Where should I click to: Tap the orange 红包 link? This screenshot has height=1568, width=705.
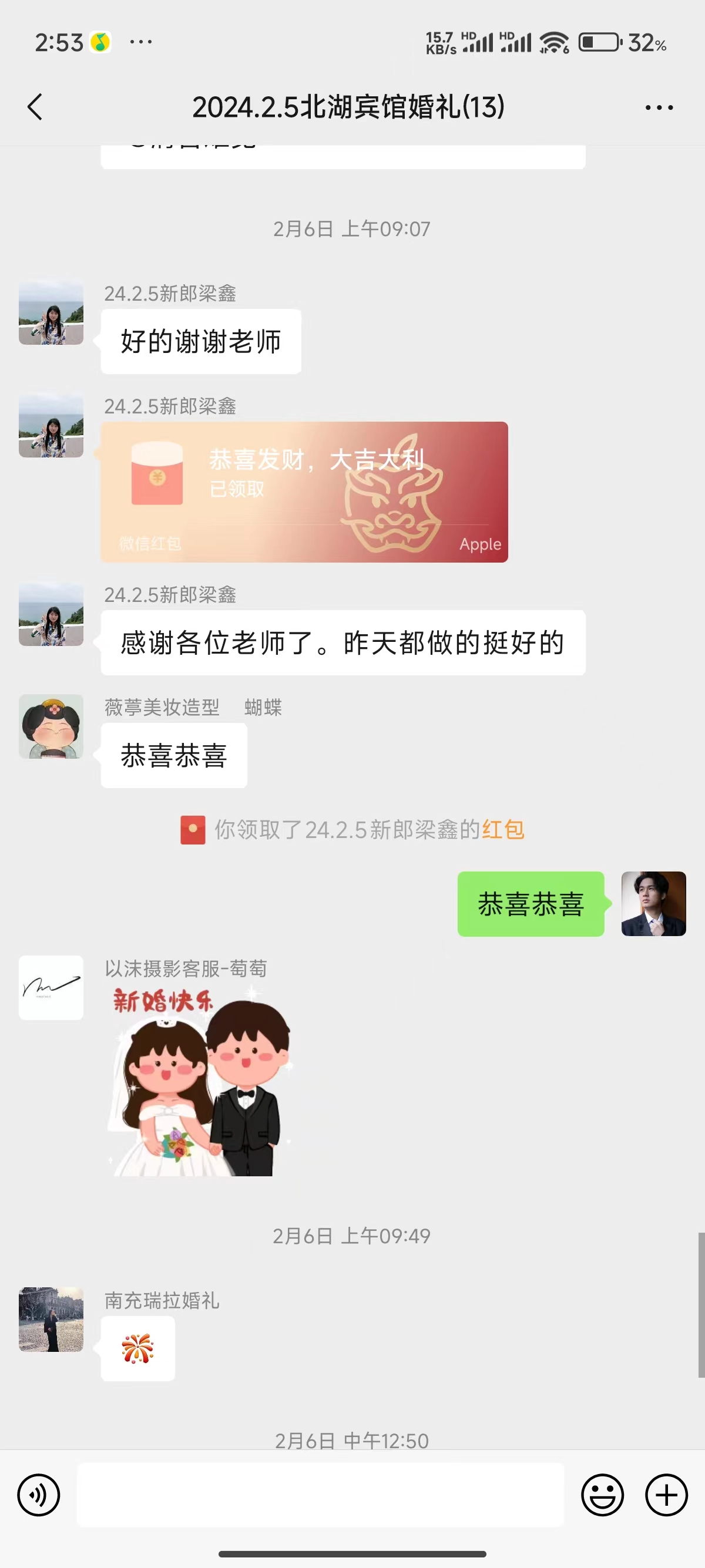point(503,830)
